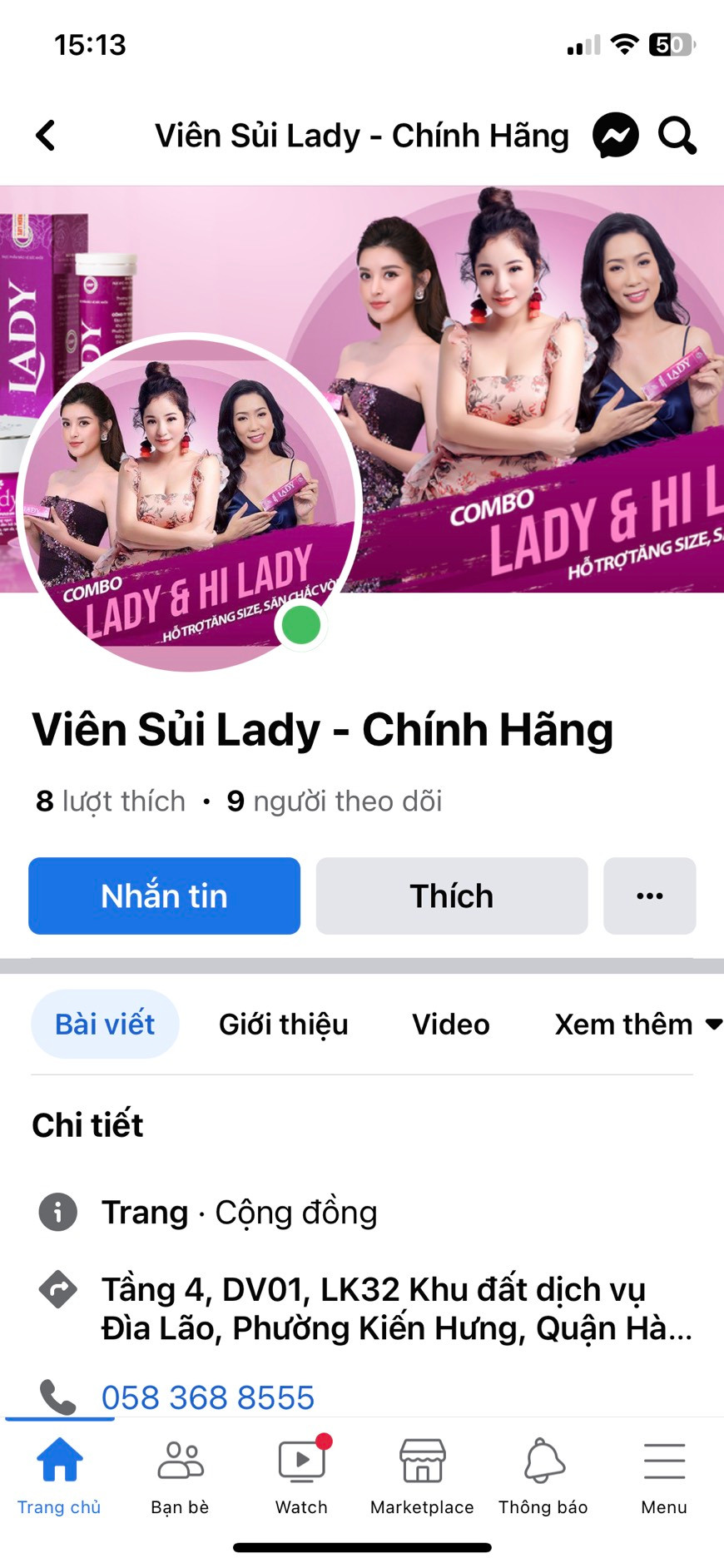The image size is (724, 1568).
Task: Tap the back arrow
Action: [x=46, y=134]
